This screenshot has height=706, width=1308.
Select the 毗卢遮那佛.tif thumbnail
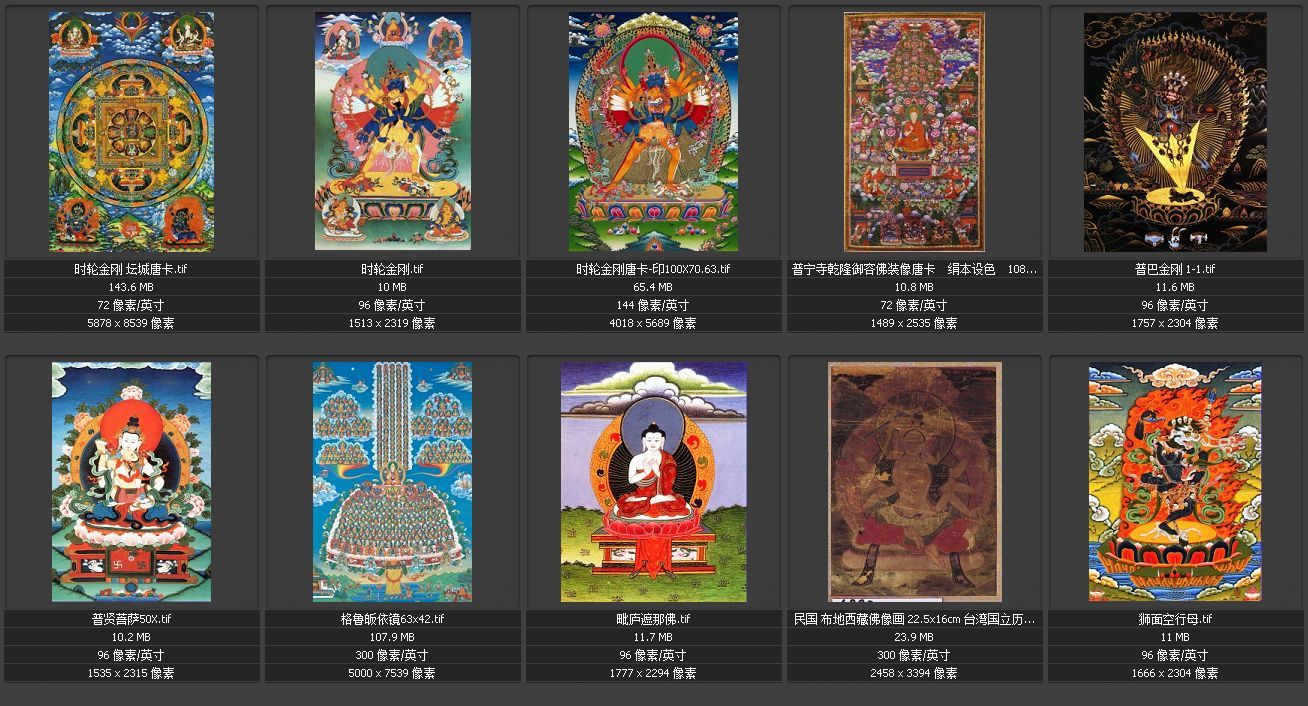653,481
